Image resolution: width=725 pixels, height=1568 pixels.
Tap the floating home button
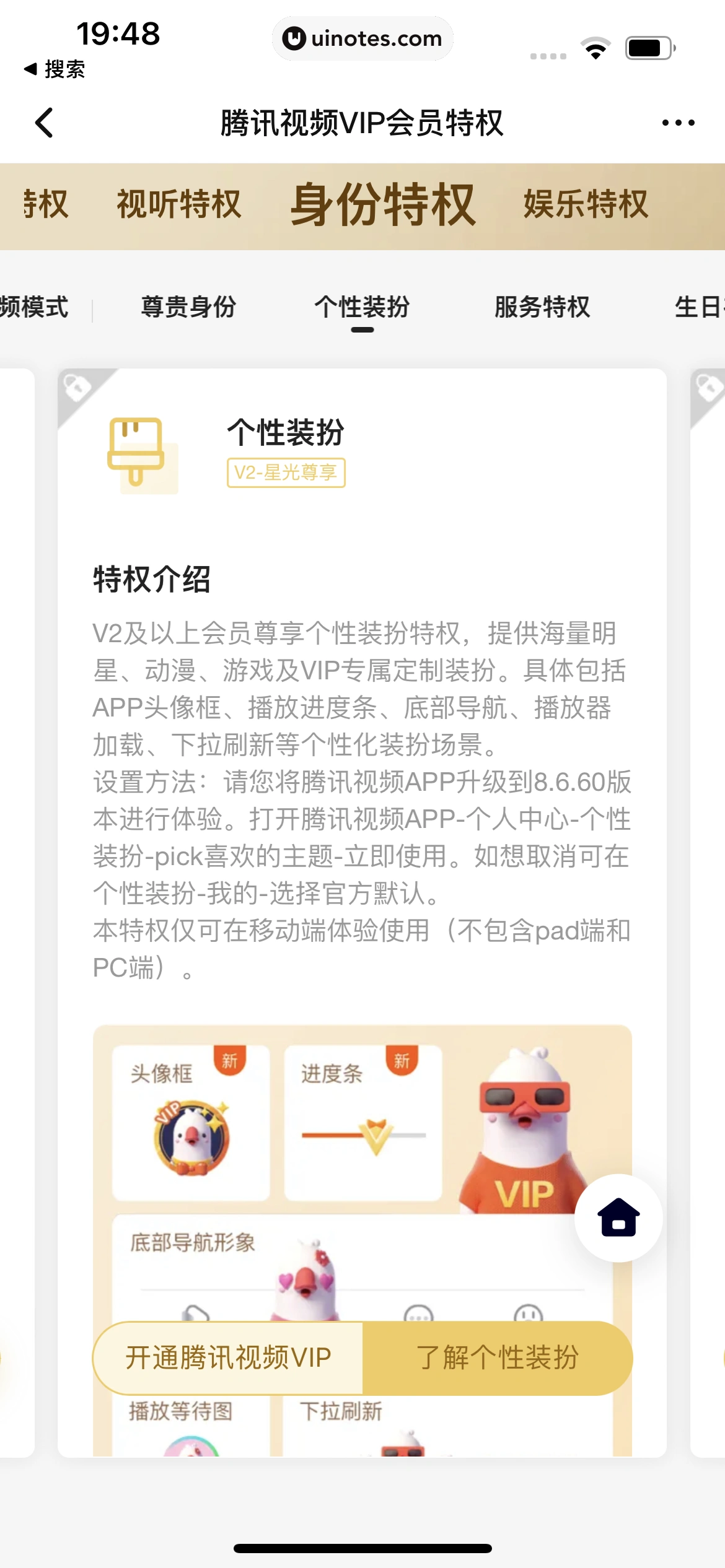point(618,1217)
